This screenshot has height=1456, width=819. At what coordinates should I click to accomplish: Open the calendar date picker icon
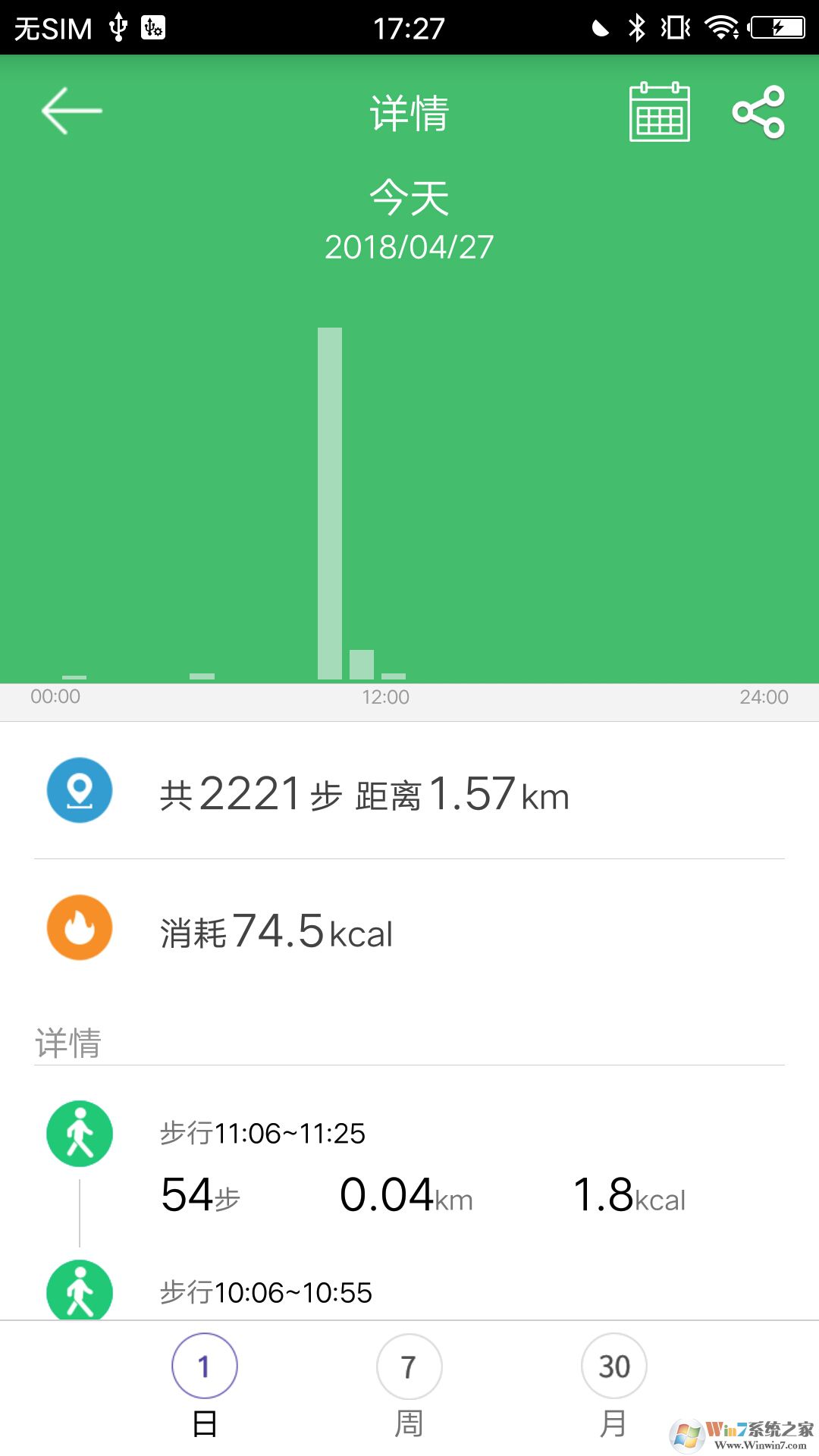(659, 112)
